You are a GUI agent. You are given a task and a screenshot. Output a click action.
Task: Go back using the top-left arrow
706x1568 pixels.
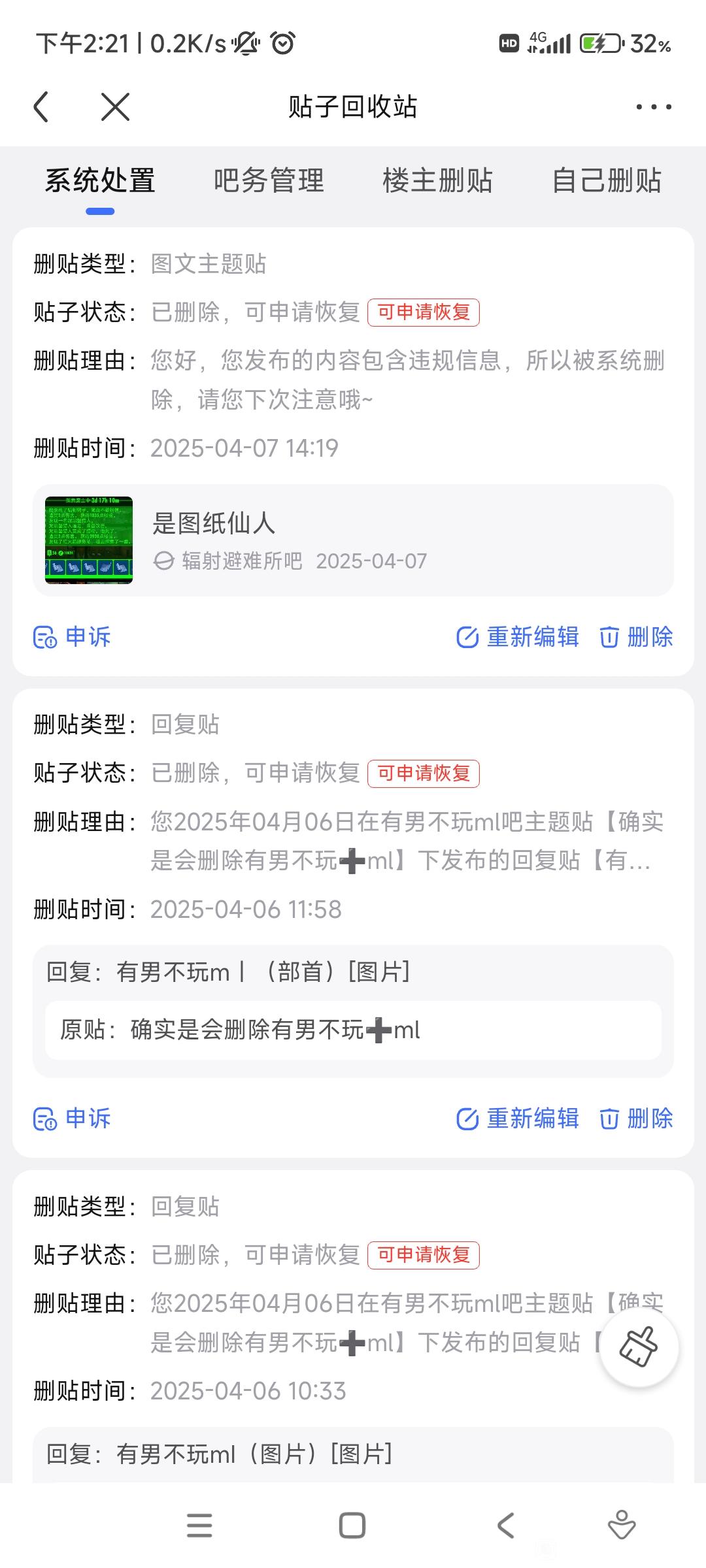coord(41,106)
